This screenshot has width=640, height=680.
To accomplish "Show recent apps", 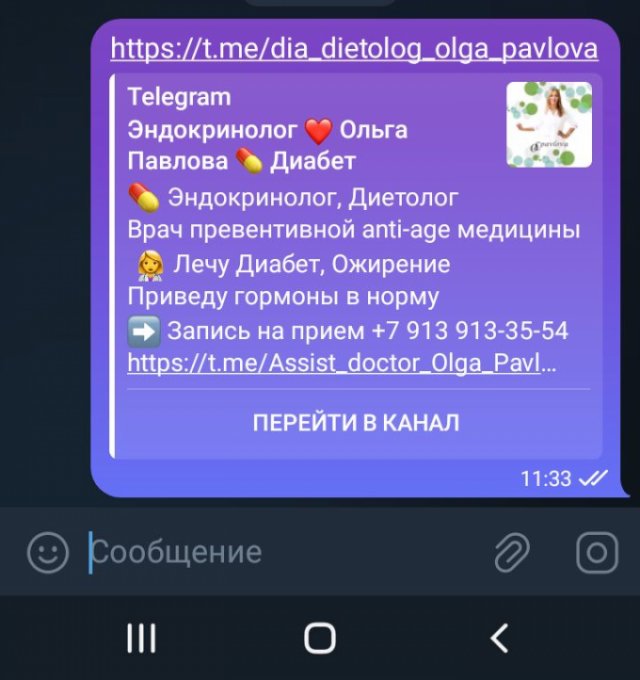I will tap(141, 638).
